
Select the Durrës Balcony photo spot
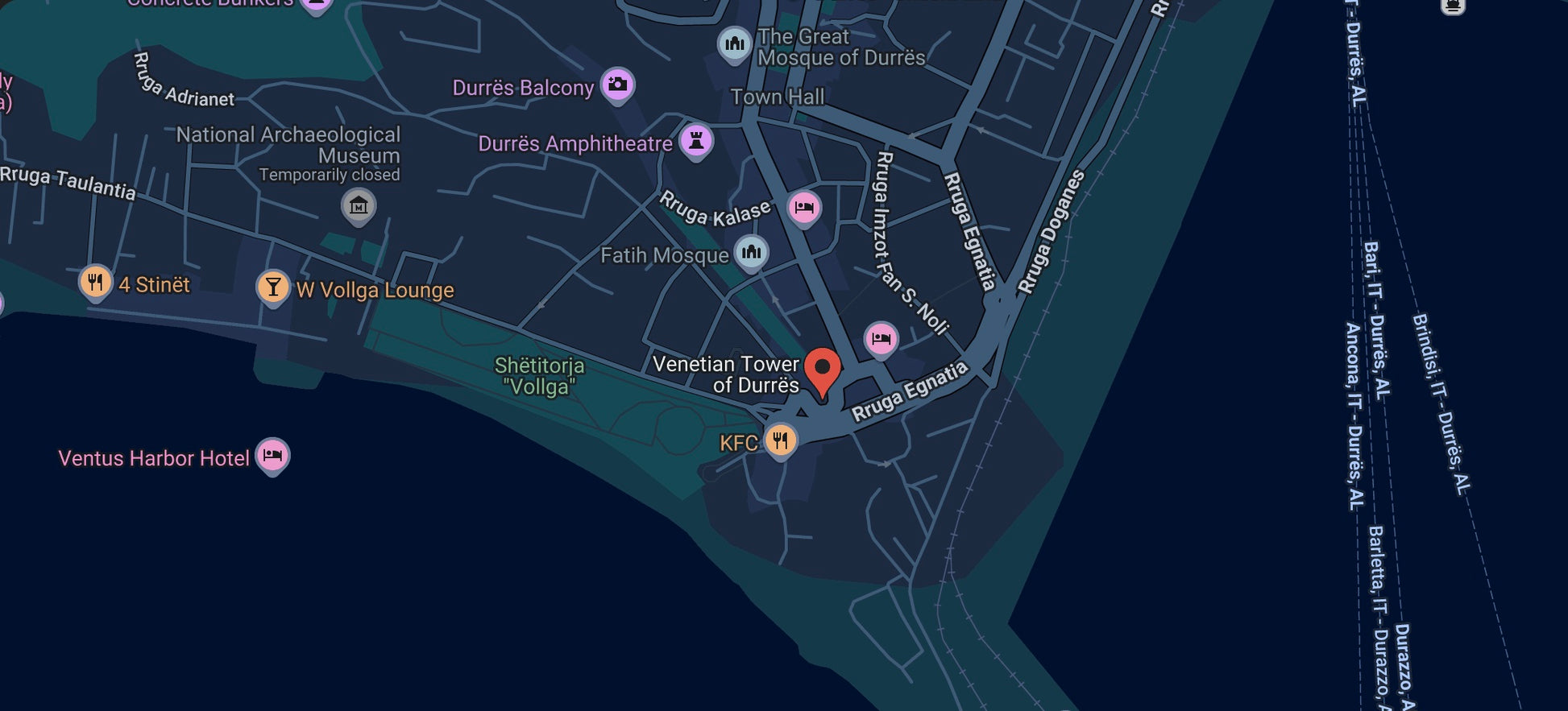point(618,85)
